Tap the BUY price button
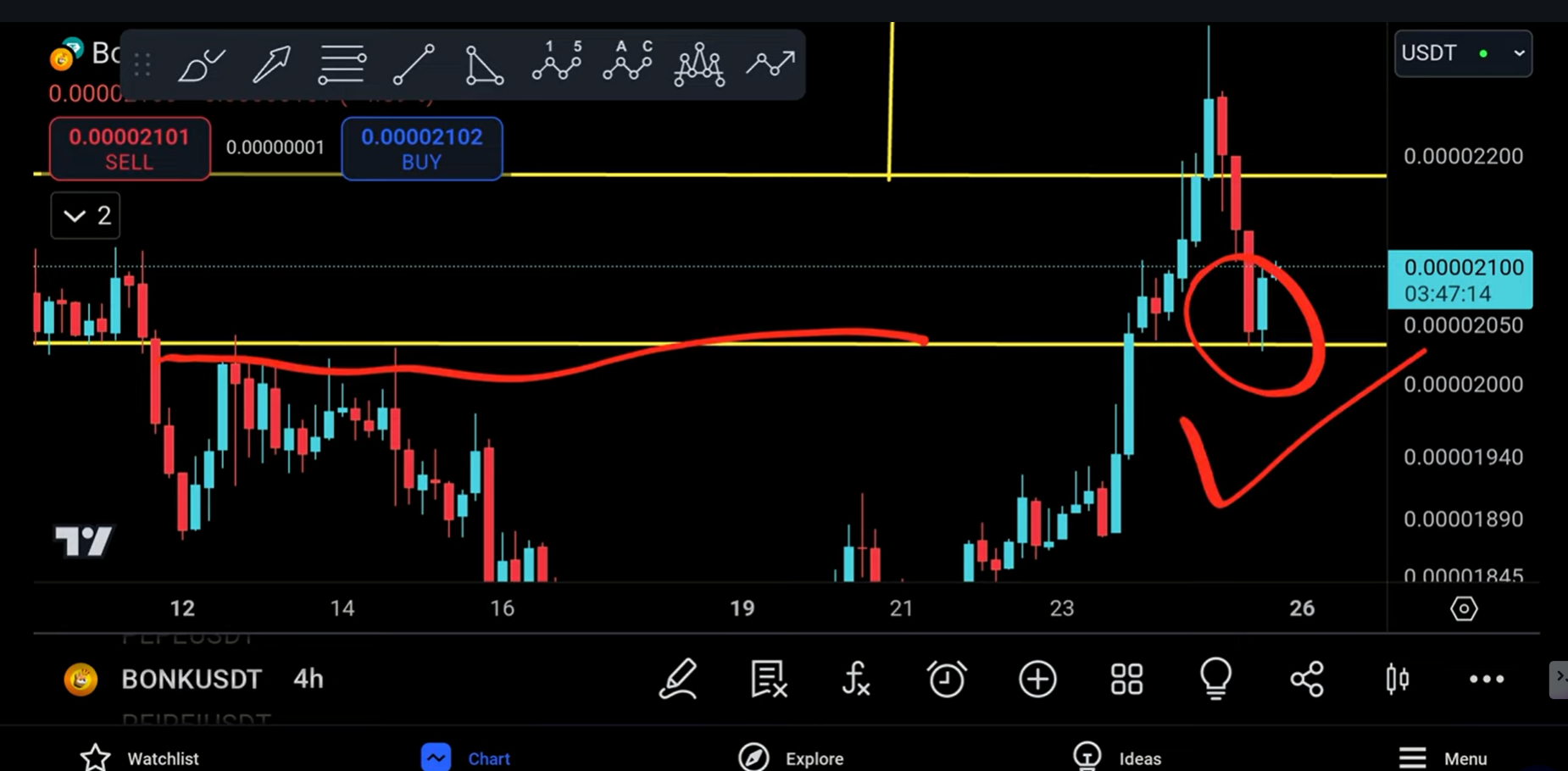This screenshot has height=771, width=1568. tap(422, 148)
